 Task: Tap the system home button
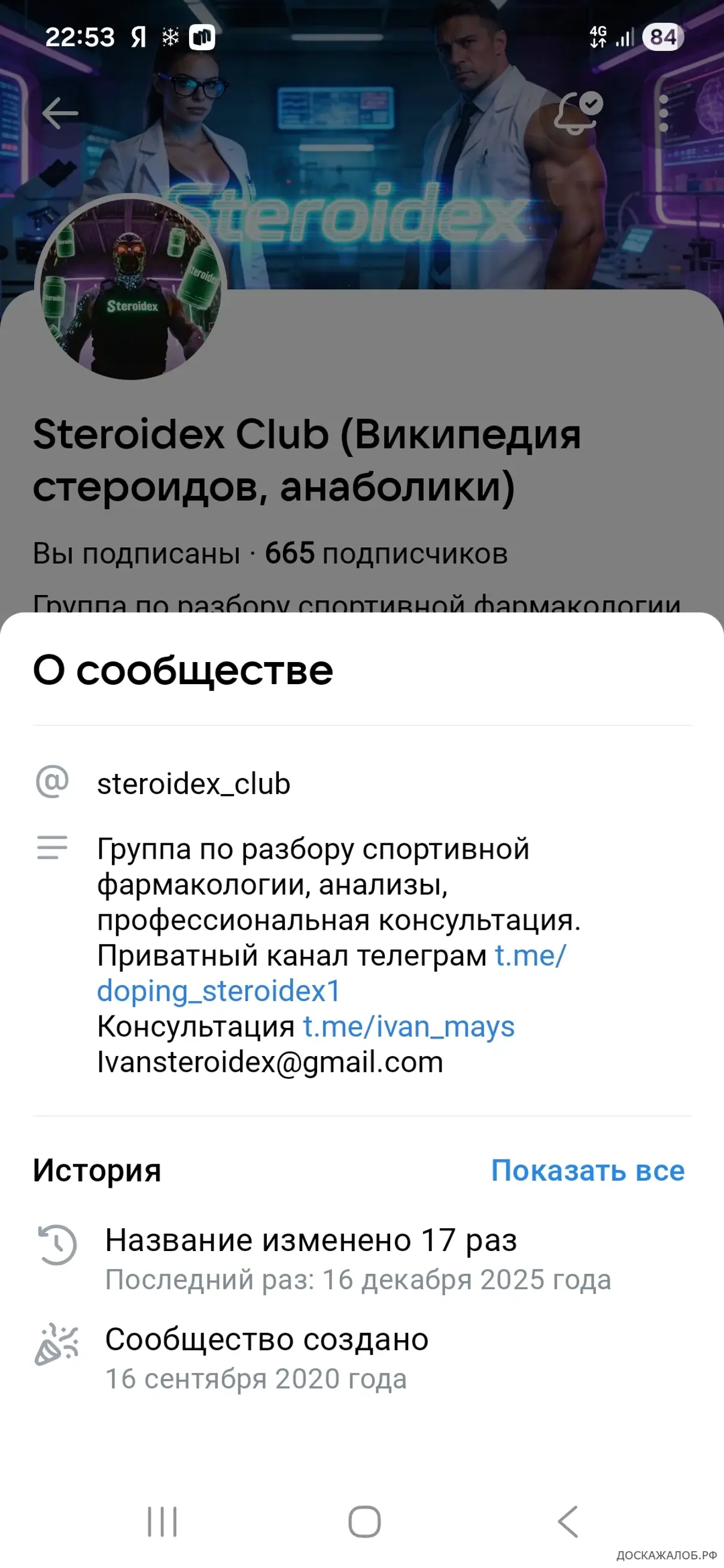click(x=364, y=1522)
